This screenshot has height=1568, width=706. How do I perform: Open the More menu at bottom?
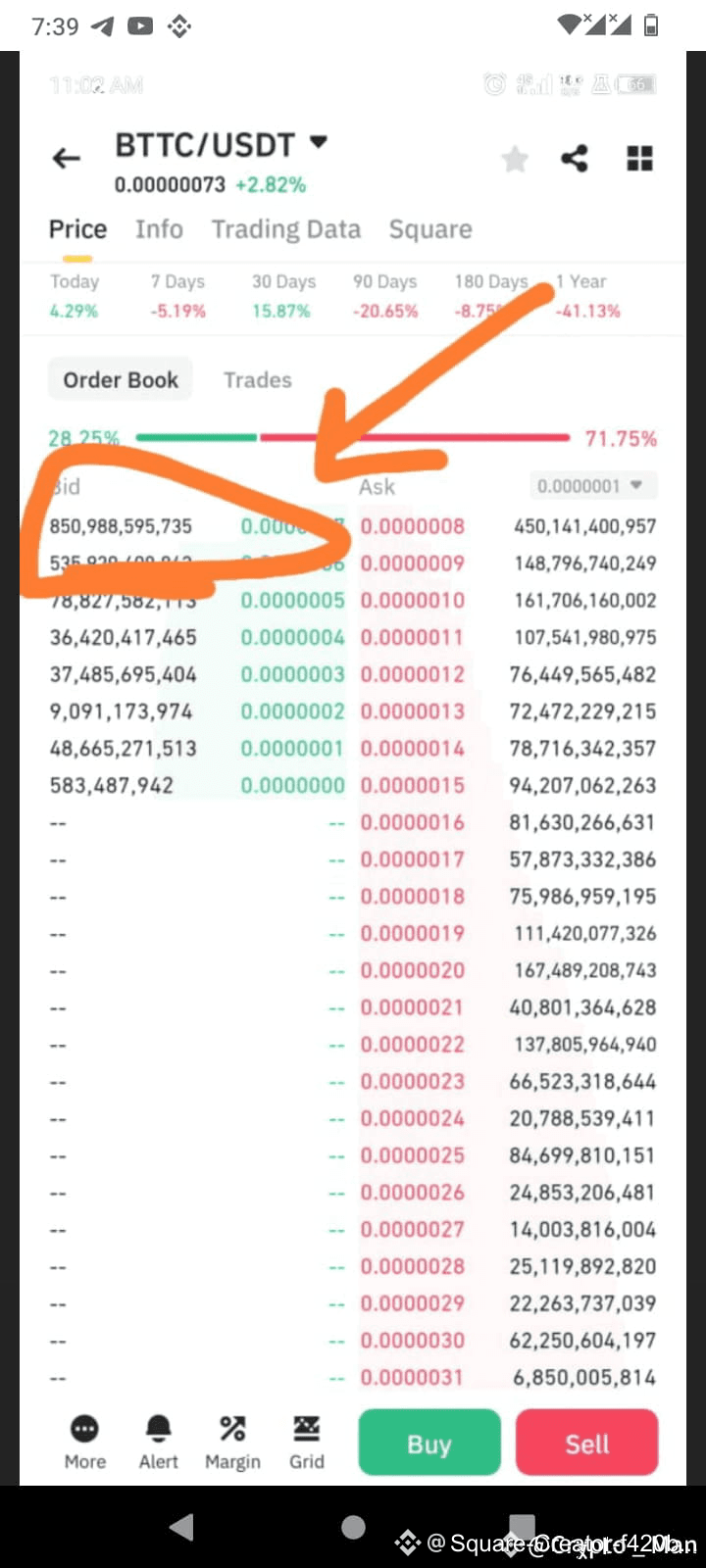(84, 1441)
